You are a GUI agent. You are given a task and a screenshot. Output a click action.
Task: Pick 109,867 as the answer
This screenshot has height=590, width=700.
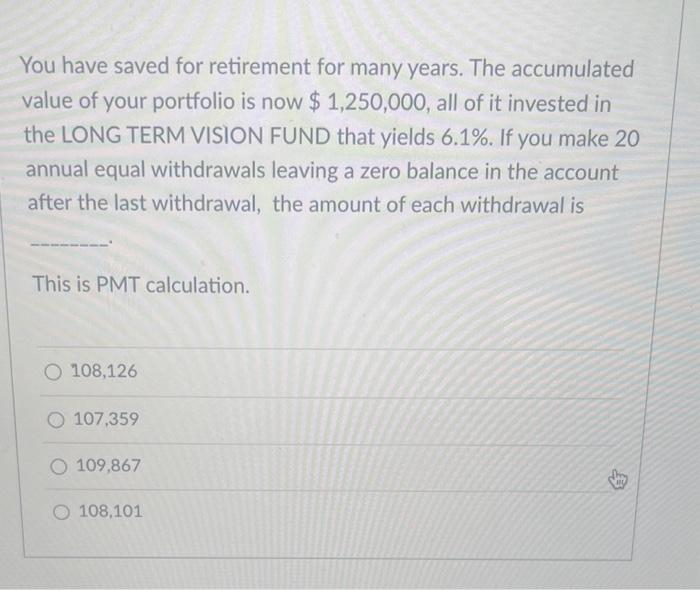click(58, 466)
